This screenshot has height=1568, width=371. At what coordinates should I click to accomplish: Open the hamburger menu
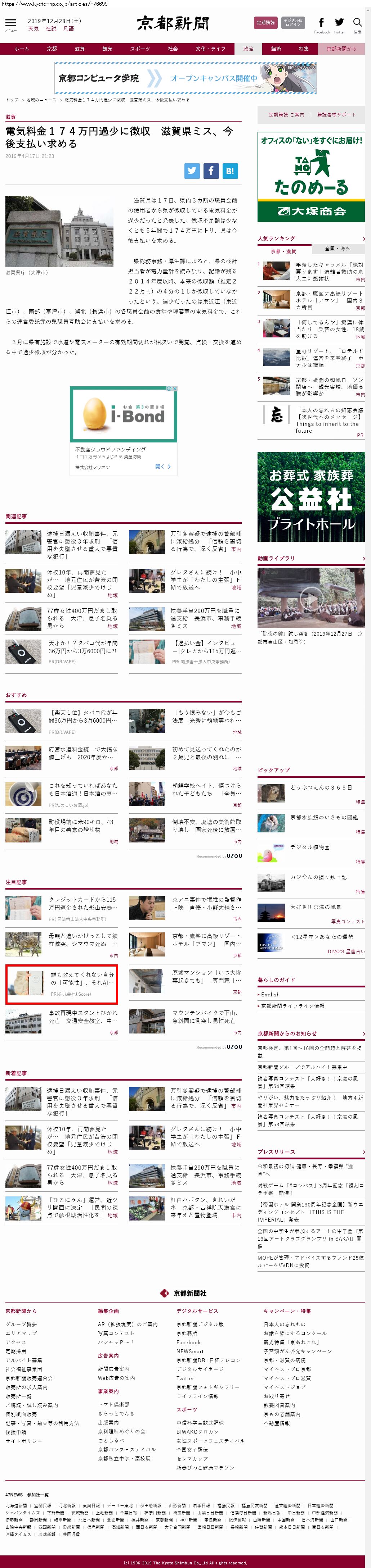coord(10,24)
